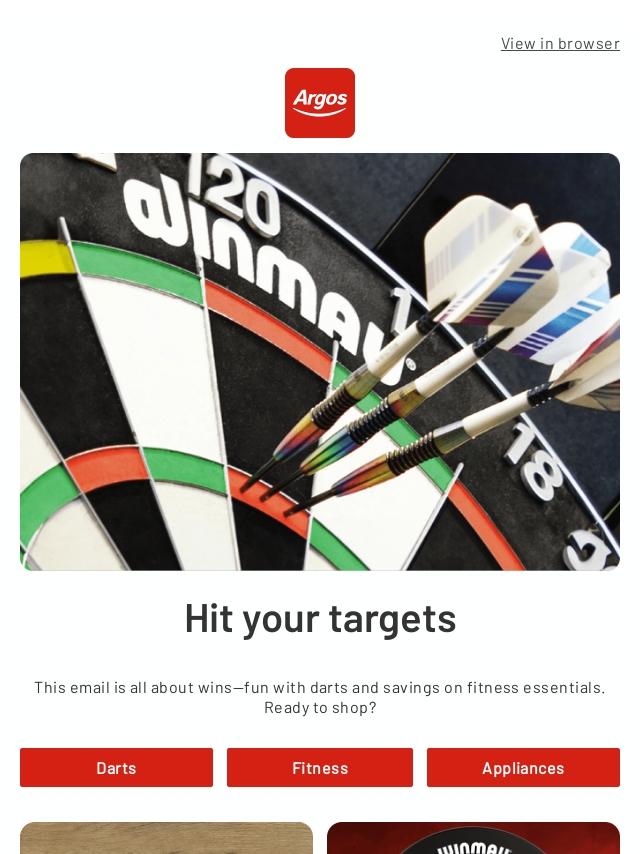Tap the Darts button
Screen dimensions: 640x854
116,767
